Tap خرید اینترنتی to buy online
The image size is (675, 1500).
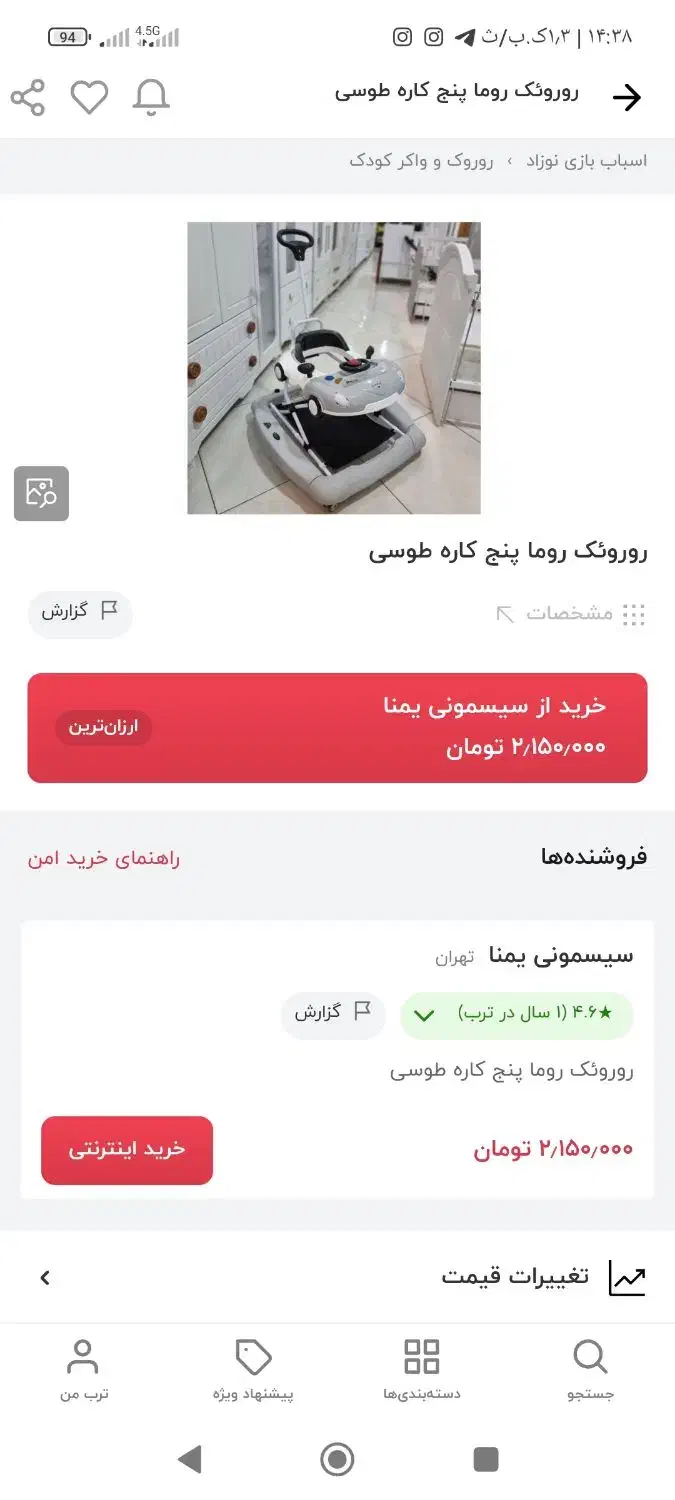[x=127, y=1150]
